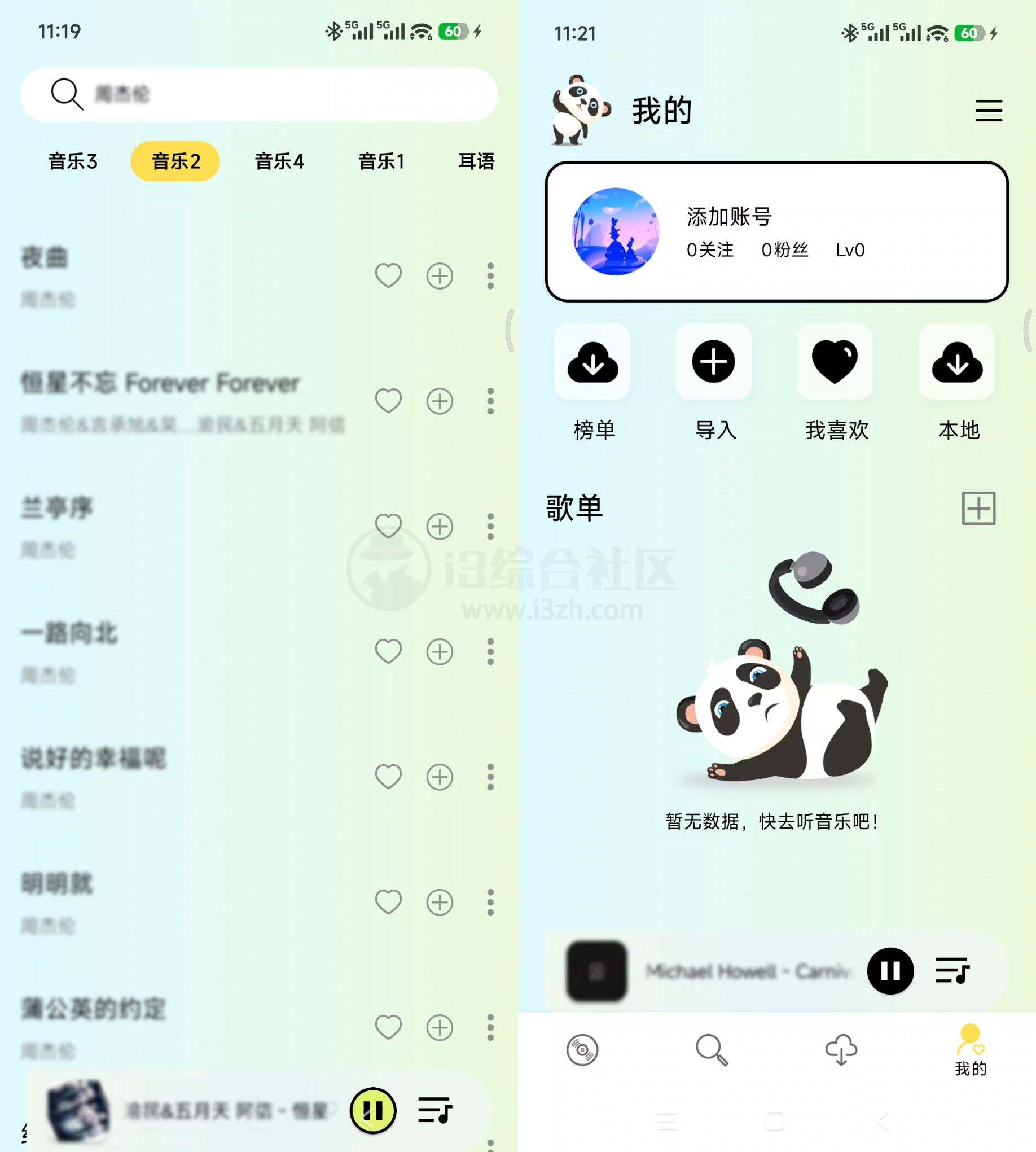The height and width of the screenshot is (1152, 1036).
Task: Open the three-dot menu for 一路向北
Action: [491, 650]
